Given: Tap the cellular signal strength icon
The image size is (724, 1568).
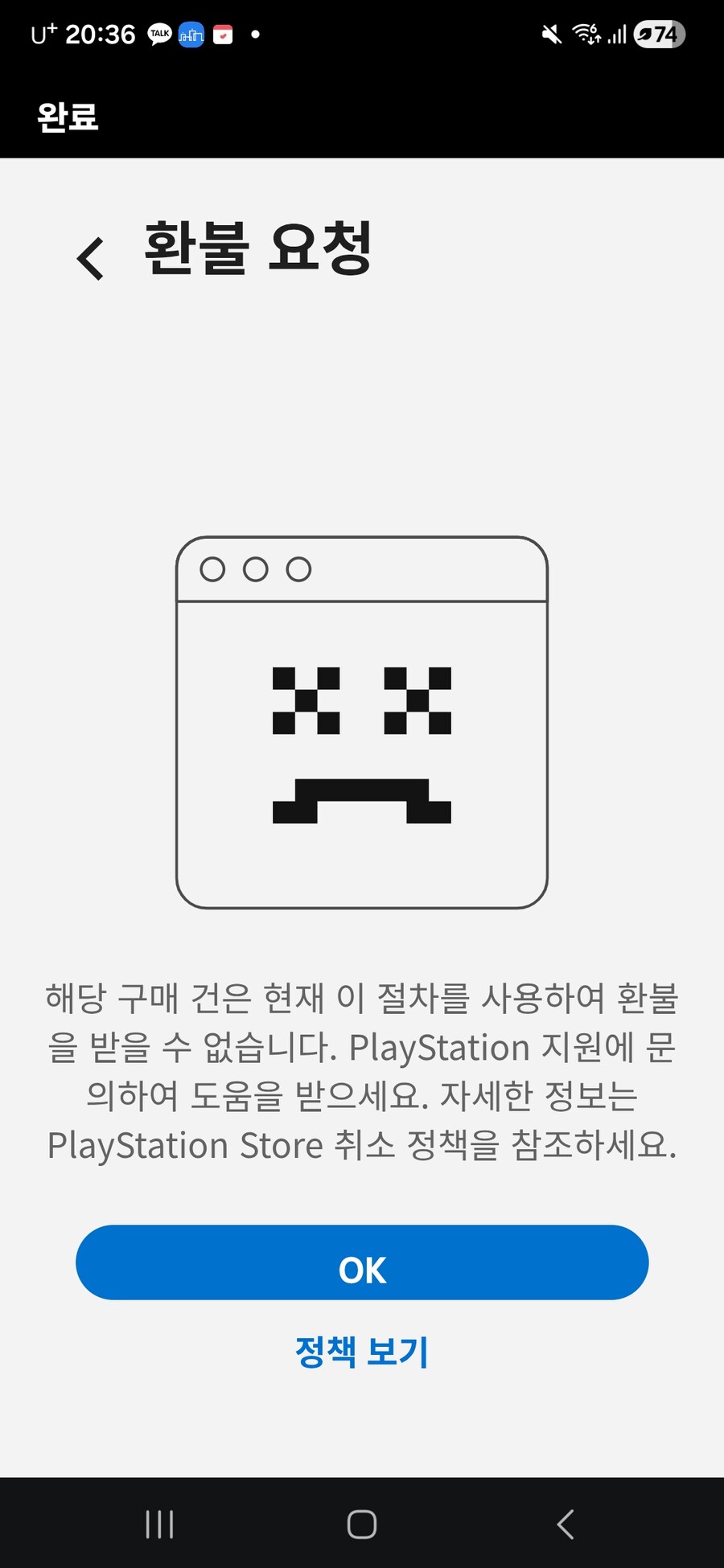Looking at the screenshot, I should coord(615,33).
